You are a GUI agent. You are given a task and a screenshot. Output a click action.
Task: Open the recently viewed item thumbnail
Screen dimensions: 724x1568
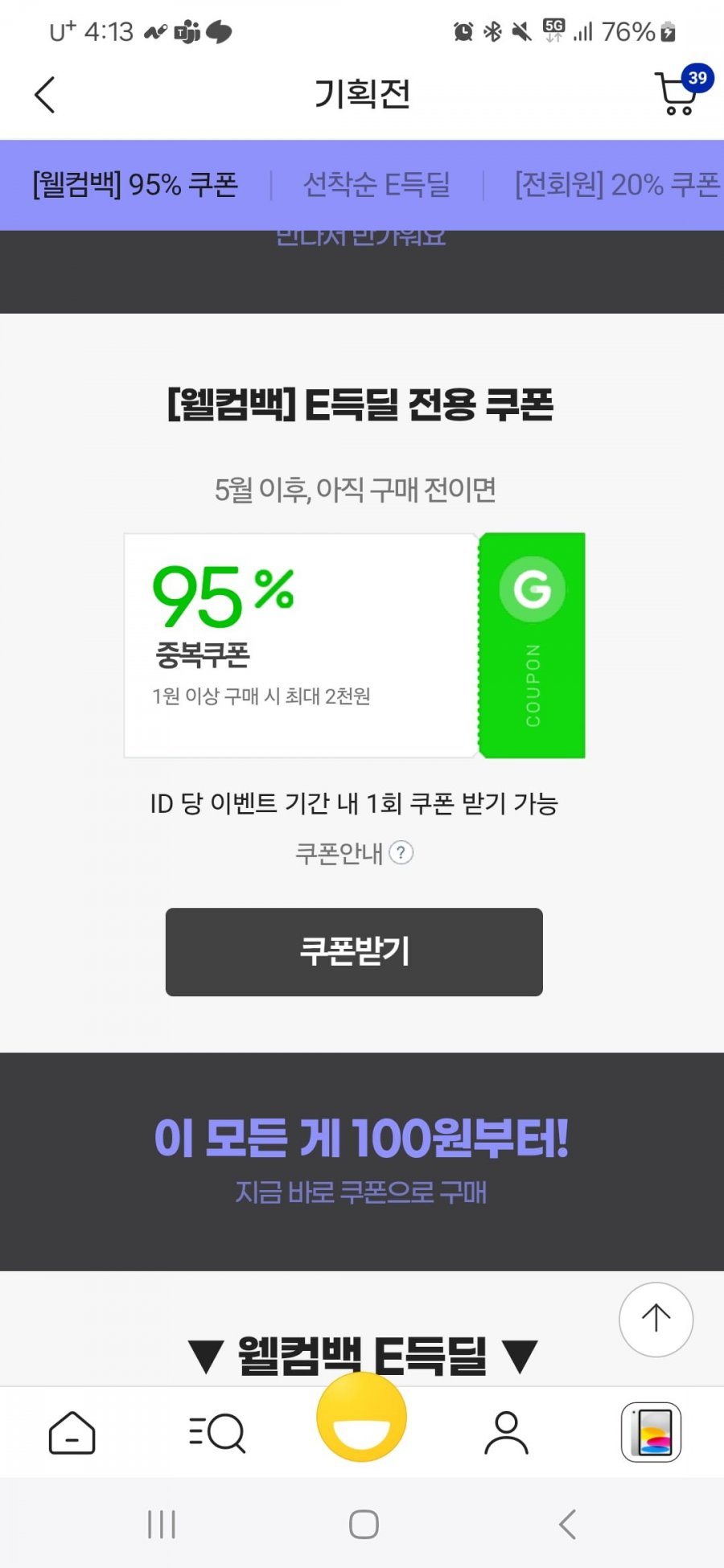pyautogui.click(x=651, y=1433)
